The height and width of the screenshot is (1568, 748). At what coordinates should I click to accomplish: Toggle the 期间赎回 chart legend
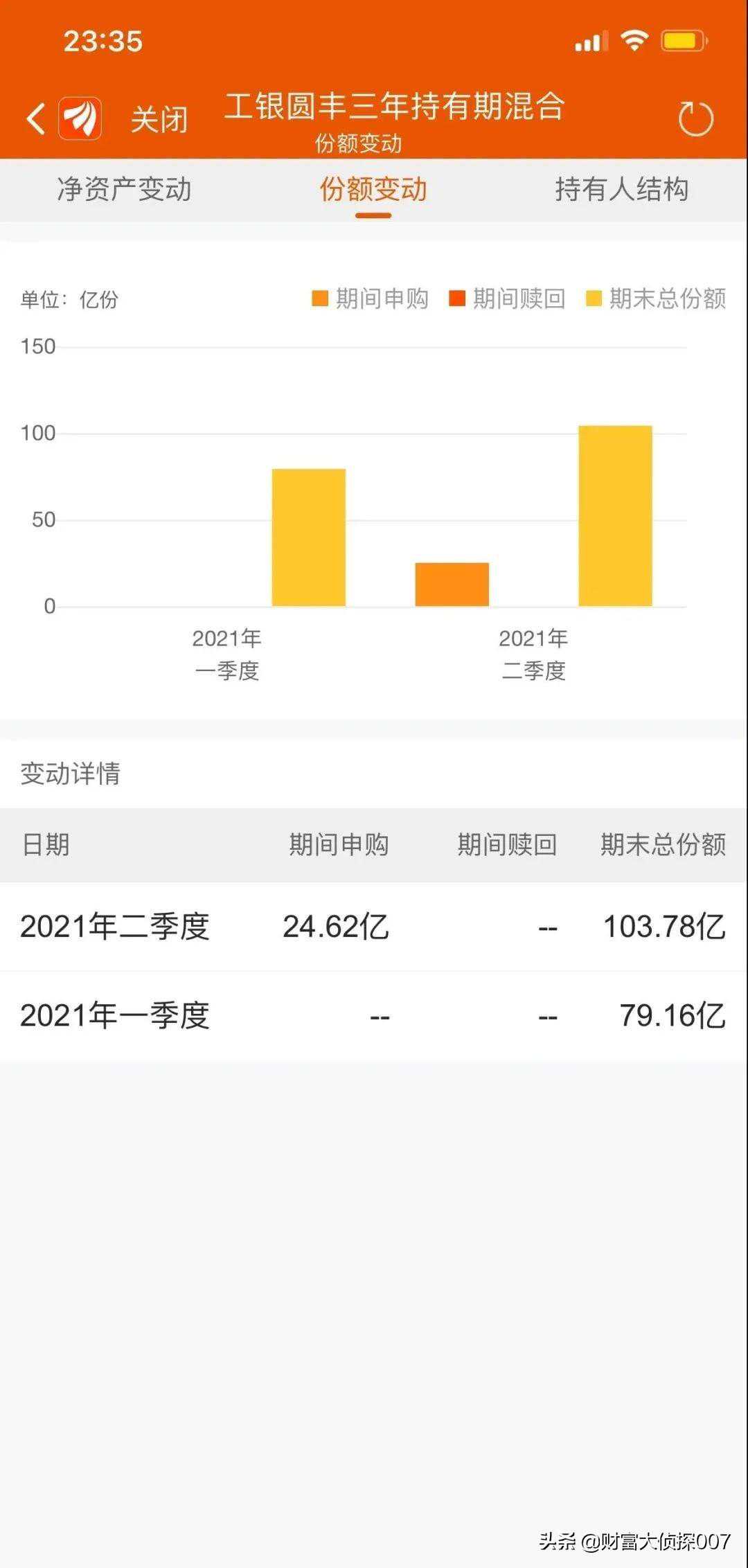click(508, 299)
